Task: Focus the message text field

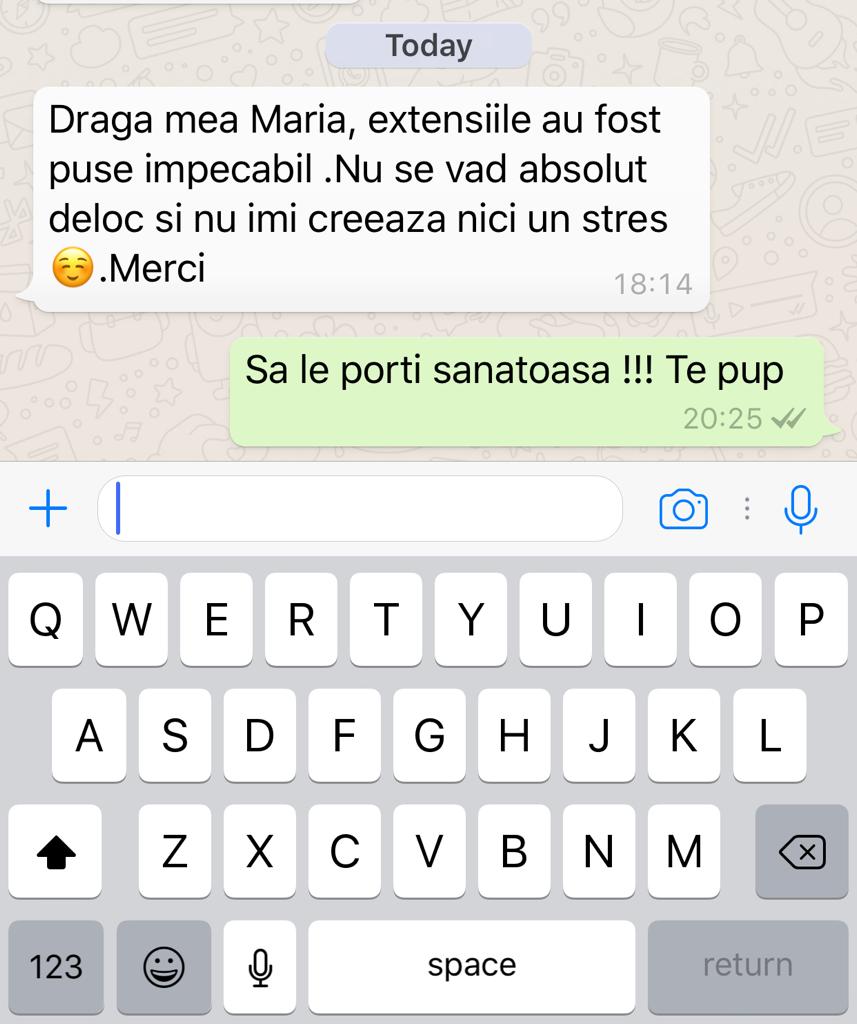Action: [360, 509]
